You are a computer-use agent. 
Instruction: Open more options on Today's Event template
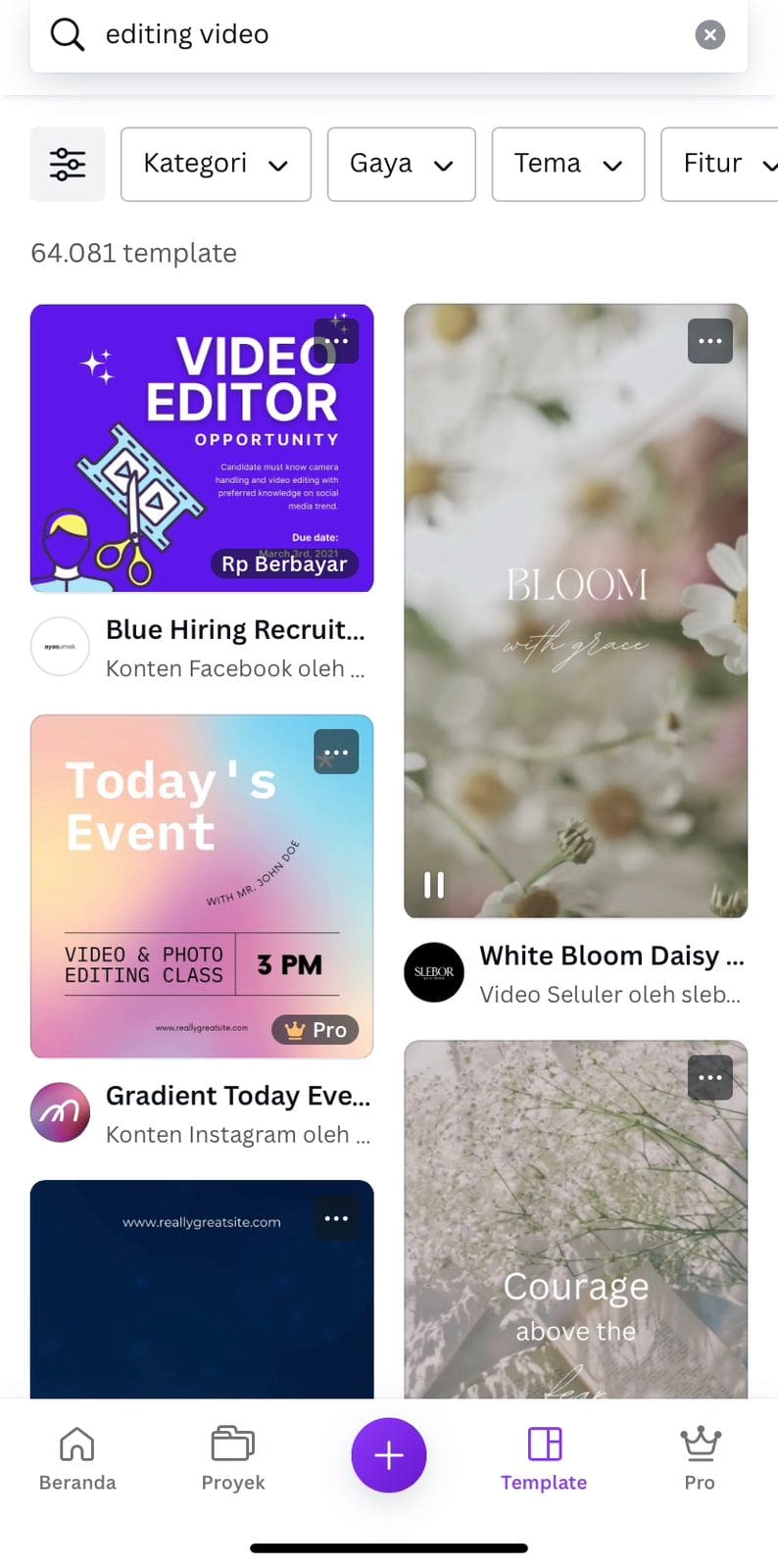click(336, 753)
